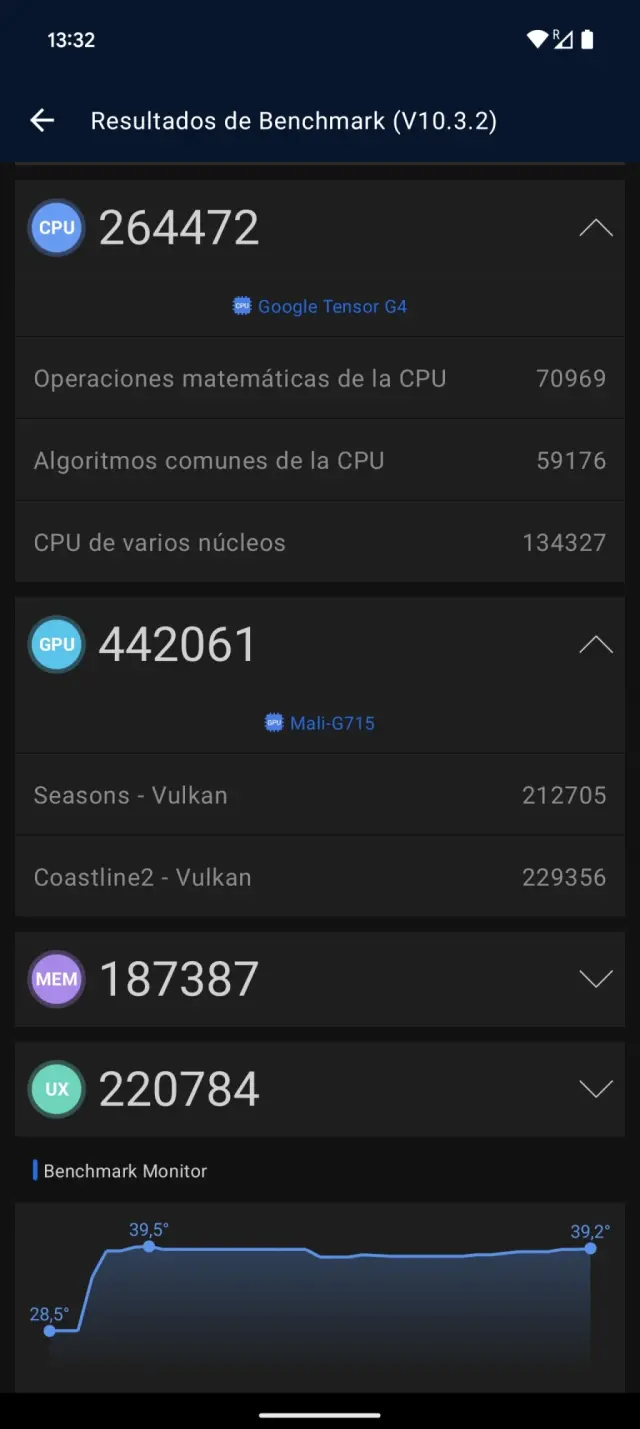Open the Mali-G715 GPU link
The width and height of the screenshot is (640, 1429).
click(321, 723)
